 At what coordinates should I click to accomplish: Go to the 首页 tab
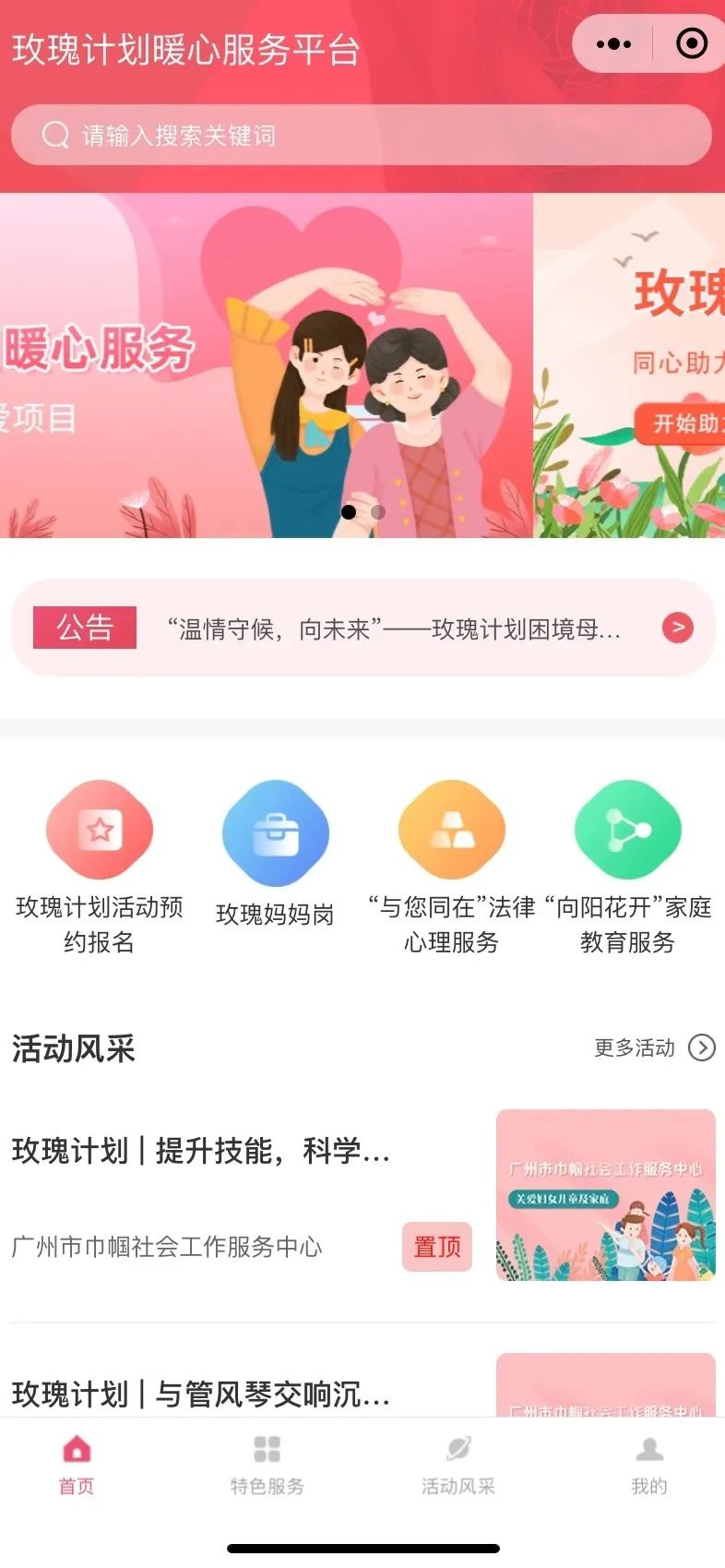coord(77,1465)
